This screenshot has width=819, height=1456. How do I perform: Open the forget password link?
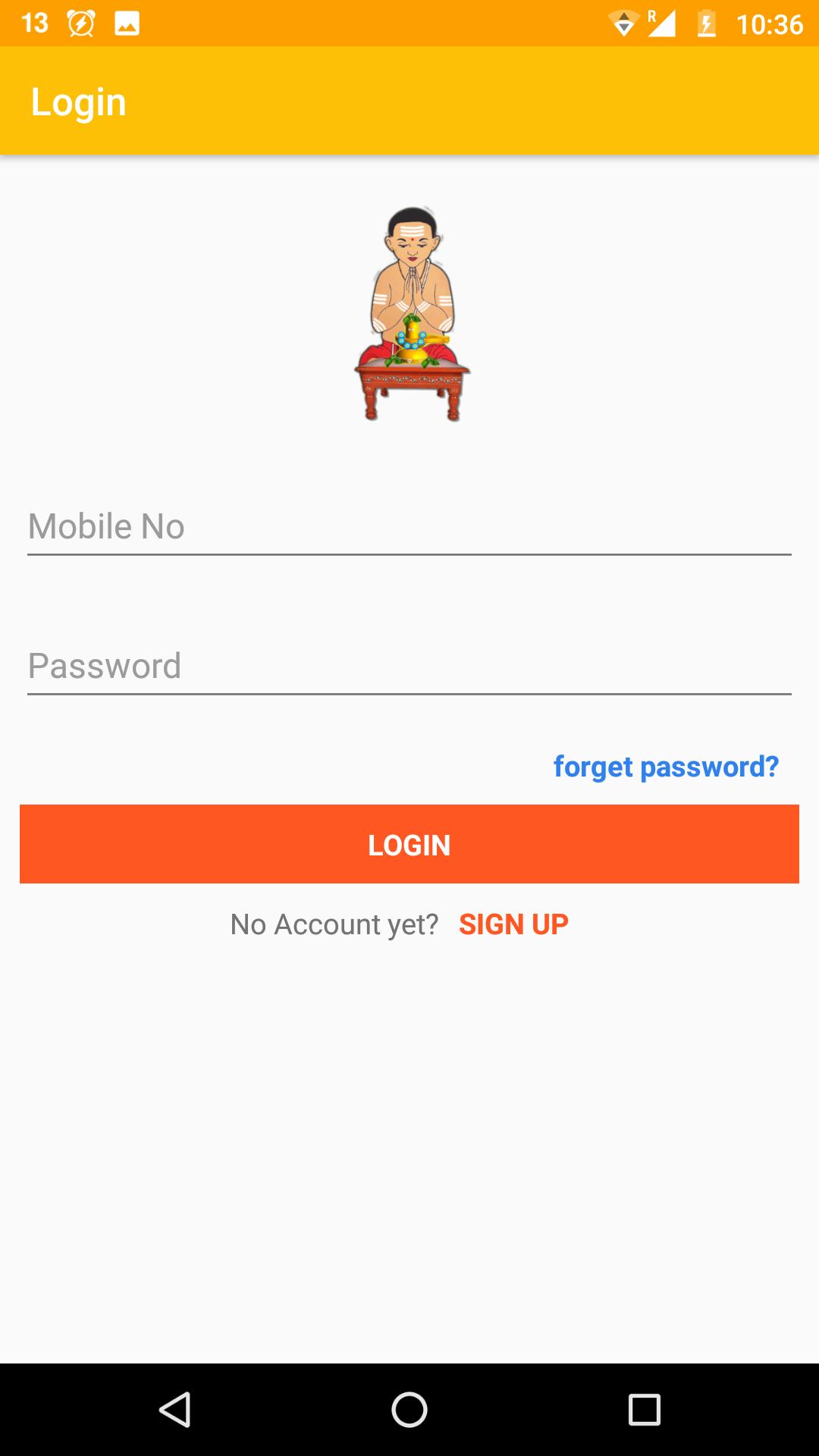(666, 767)
